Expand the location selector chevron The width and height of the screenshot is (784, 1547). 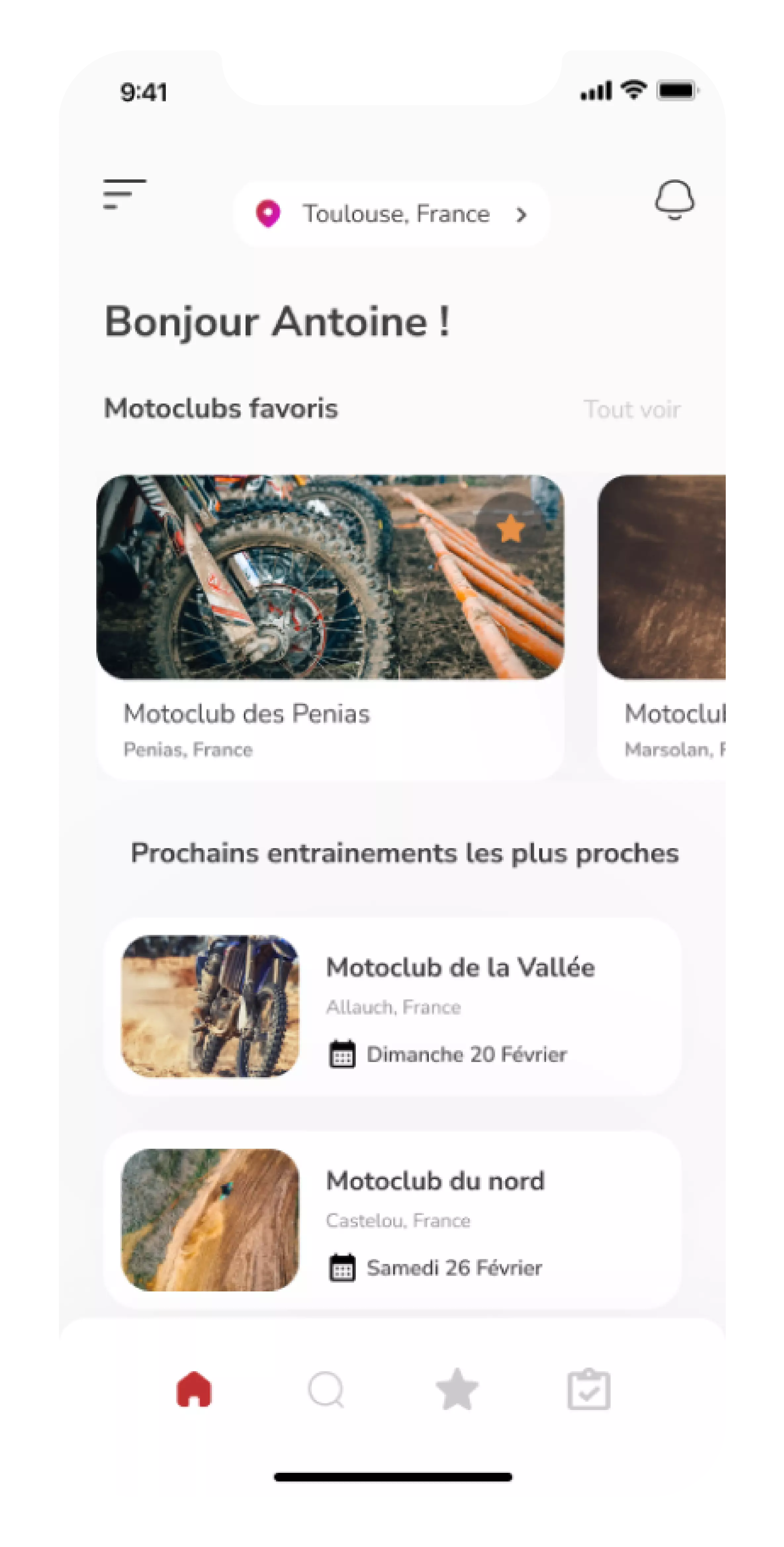[x=522, y=215]
